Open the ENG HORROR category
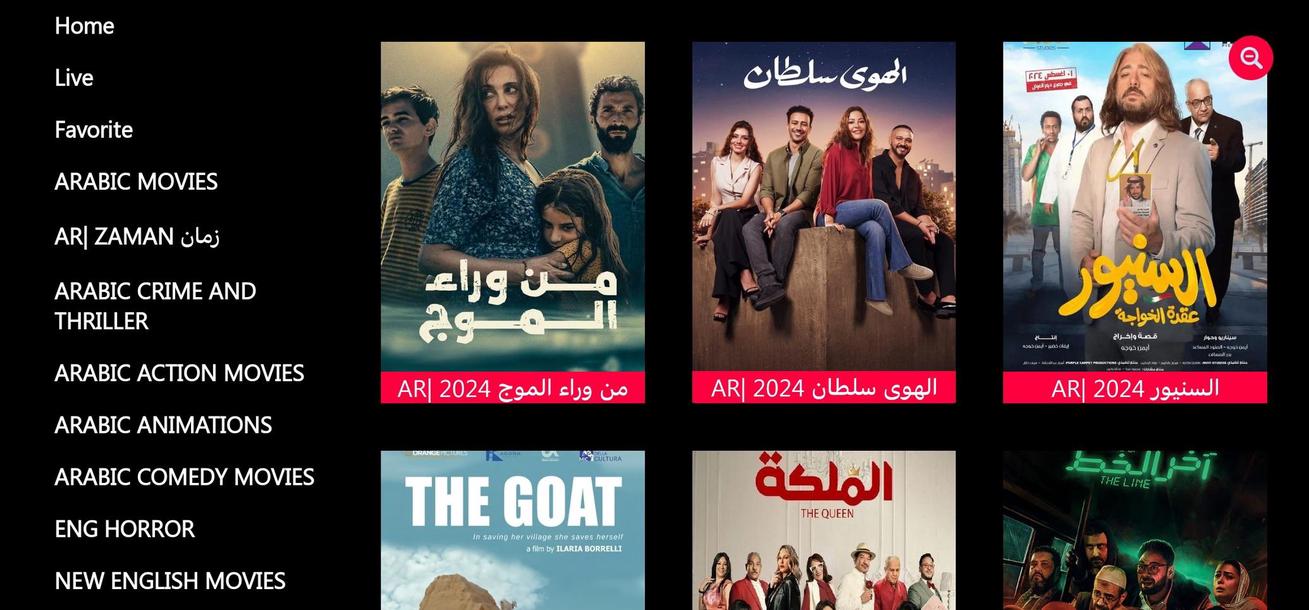Viewport: 1309px width, 610px height. [124, 529]
